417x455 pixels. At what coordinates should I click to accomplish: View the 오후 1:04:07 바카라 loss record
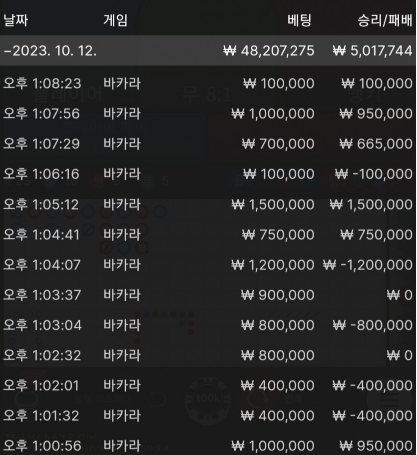click(x=208, y=265)
